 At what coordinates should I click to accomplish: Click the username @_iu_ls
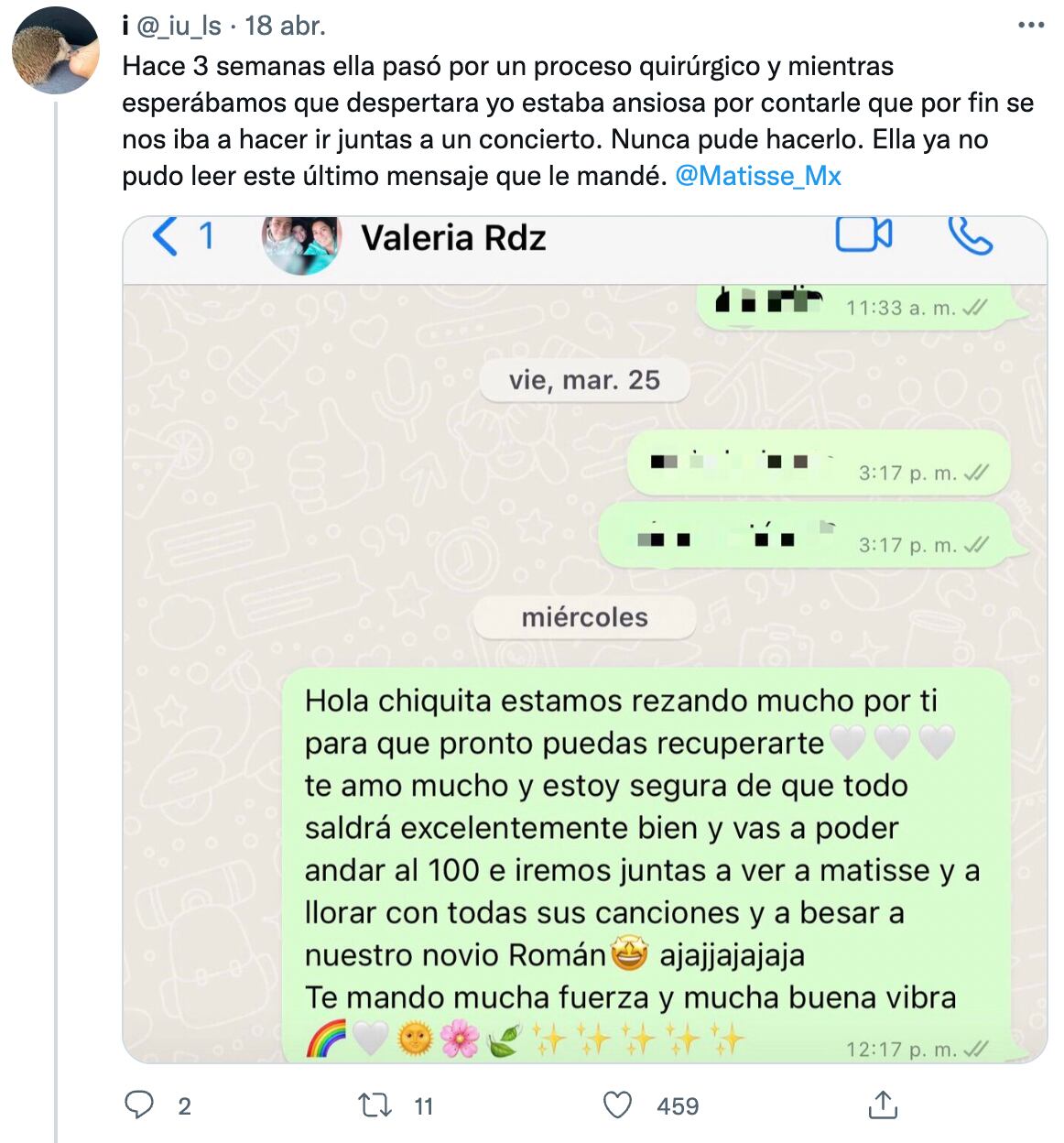[174, 27]
